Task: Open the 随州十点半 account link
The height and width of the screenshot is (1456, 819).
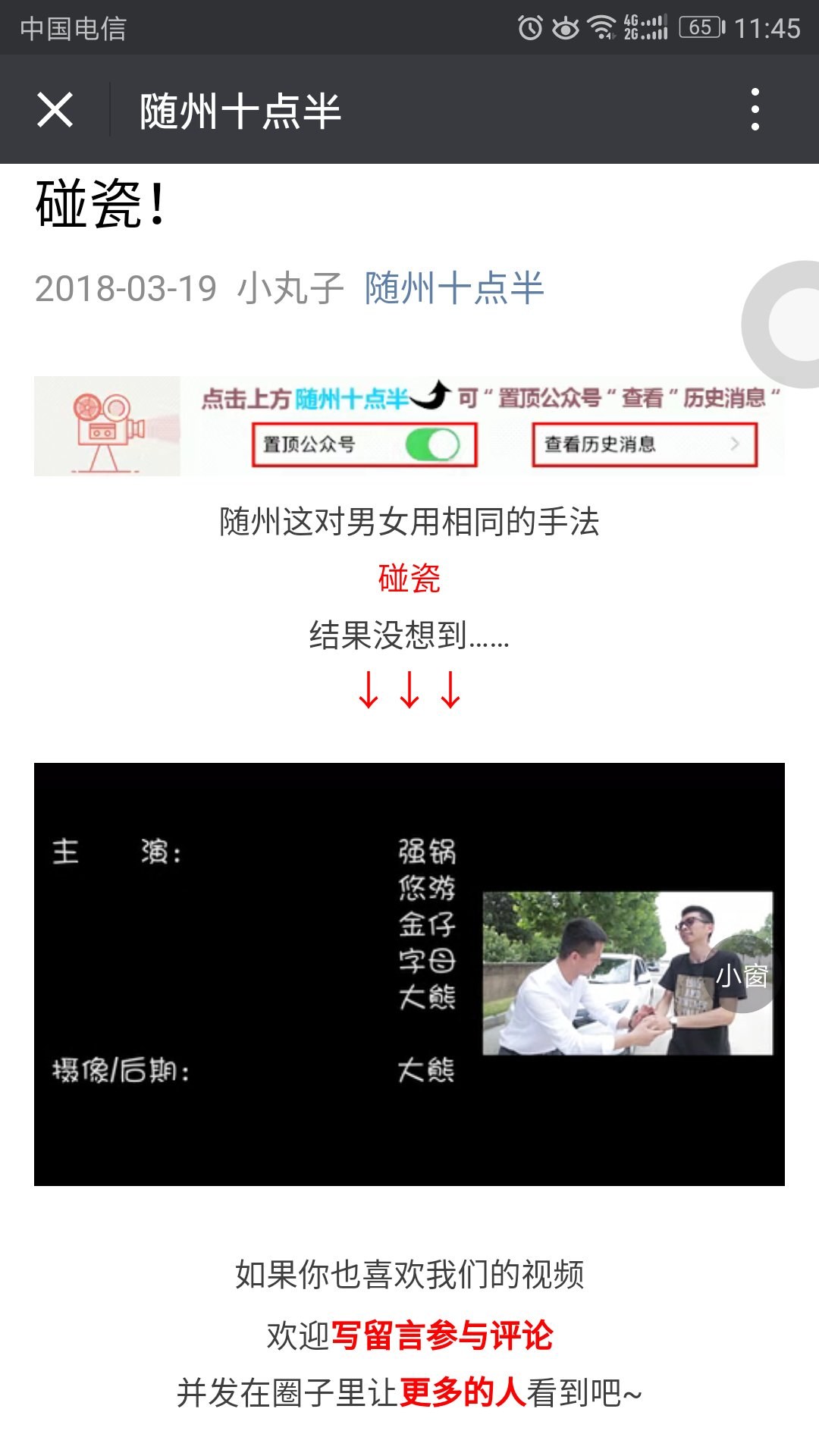Action: pos(453,288)
